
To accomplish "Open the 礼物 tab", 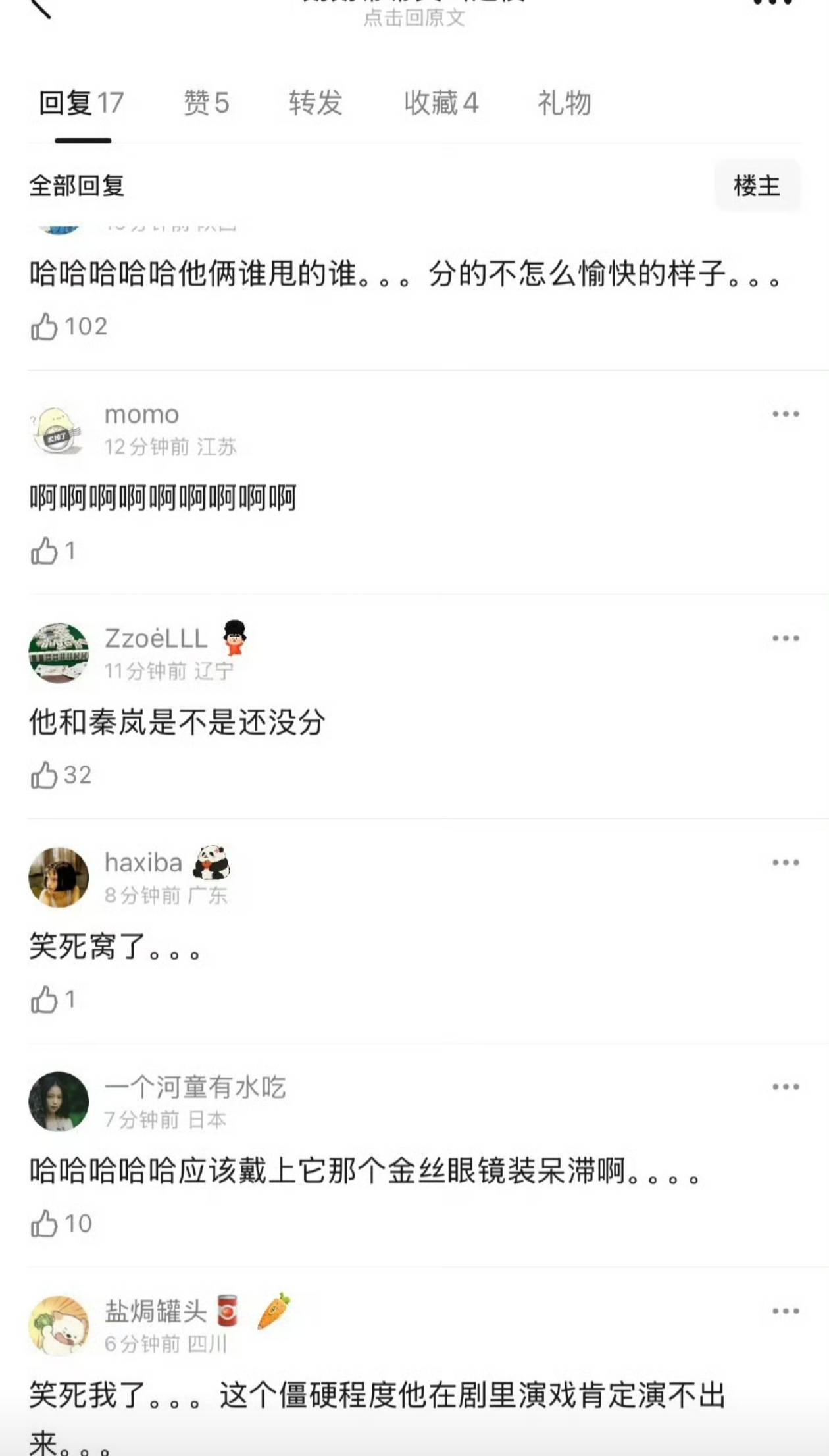I will pos(564,103).
